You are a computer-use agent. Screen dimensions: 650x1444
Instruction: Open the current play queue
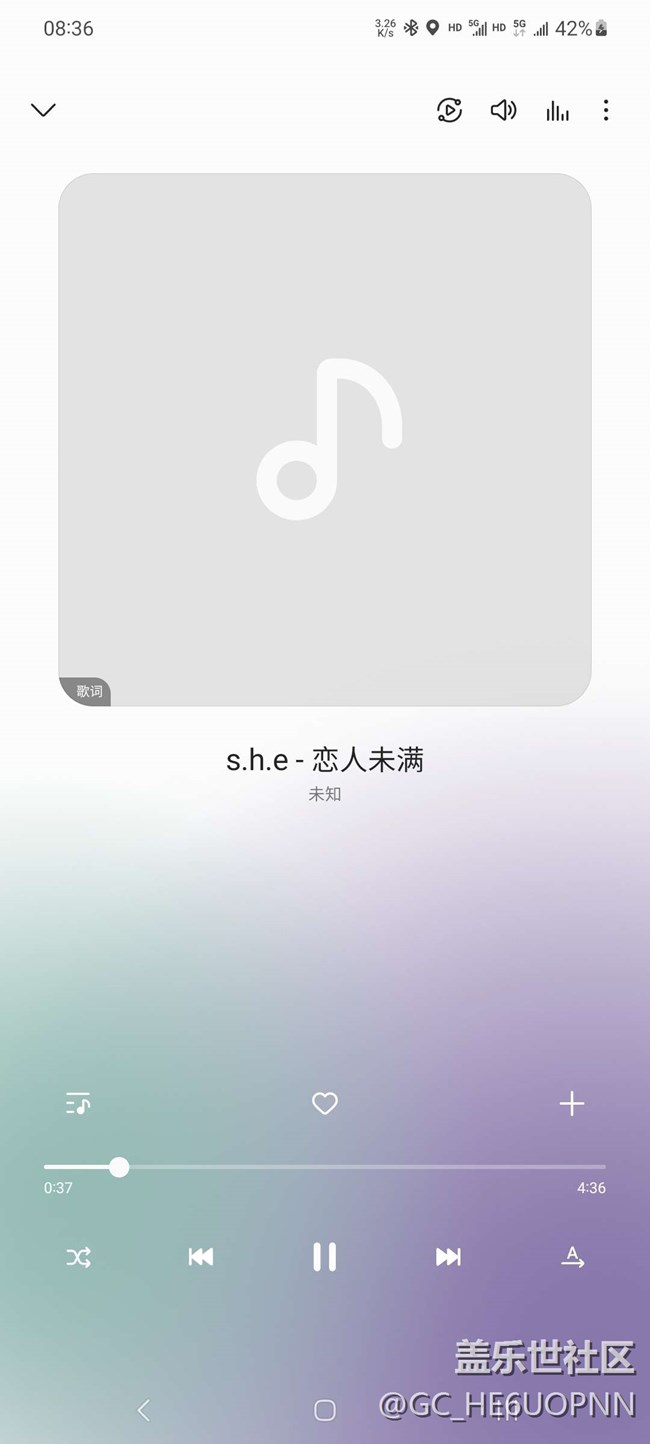tap(78, 1103)
